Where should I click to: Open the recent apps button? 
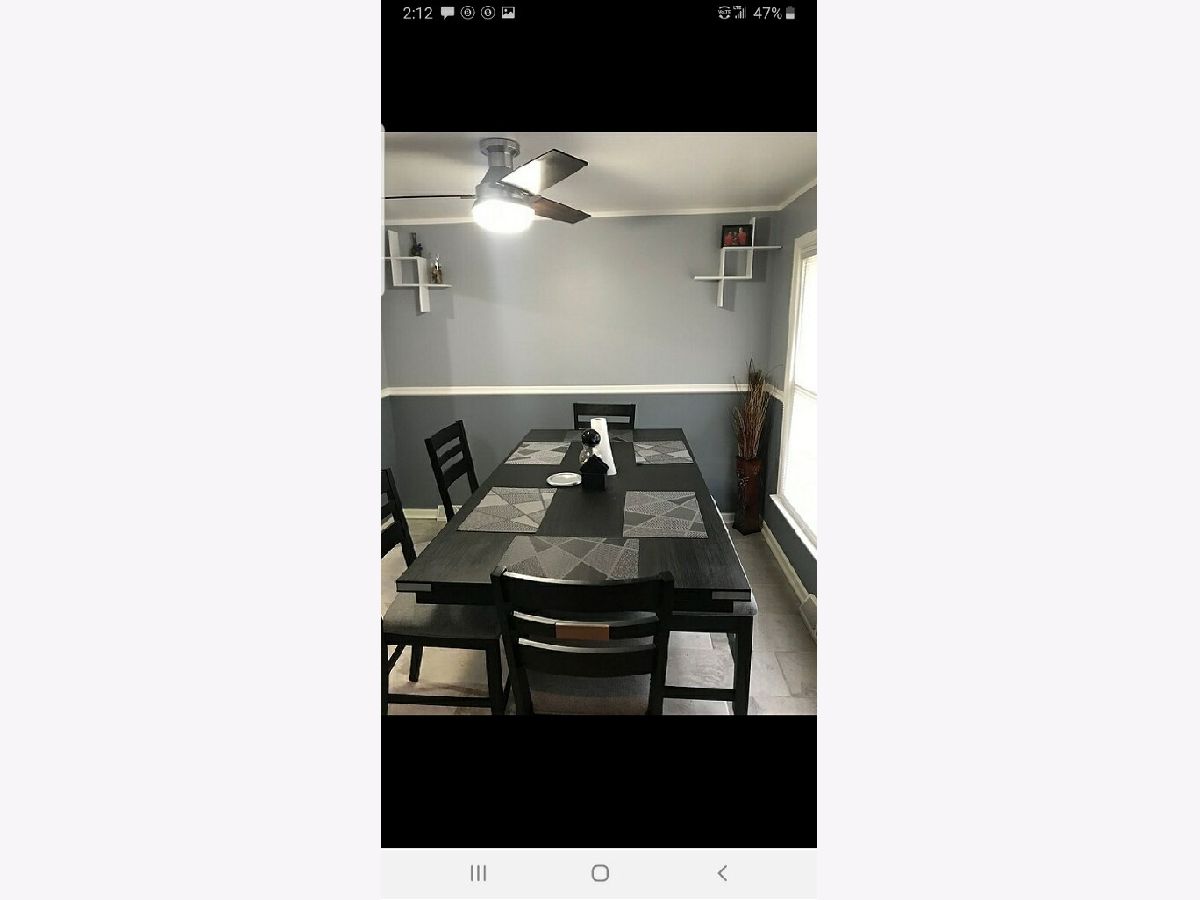(478, 873)
